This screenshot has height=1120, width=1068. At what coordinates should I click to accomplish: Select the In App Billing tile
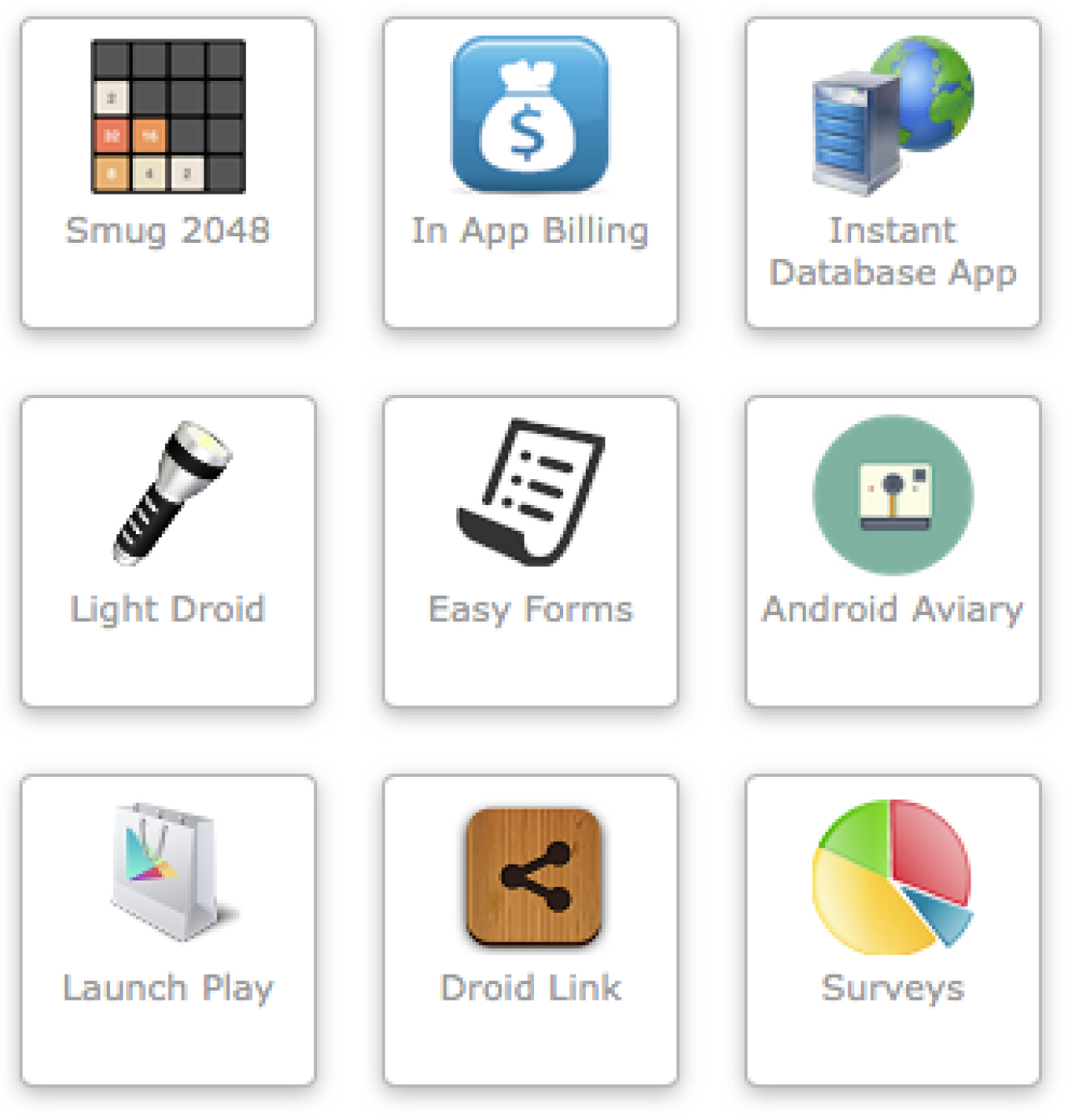[530, 172]
